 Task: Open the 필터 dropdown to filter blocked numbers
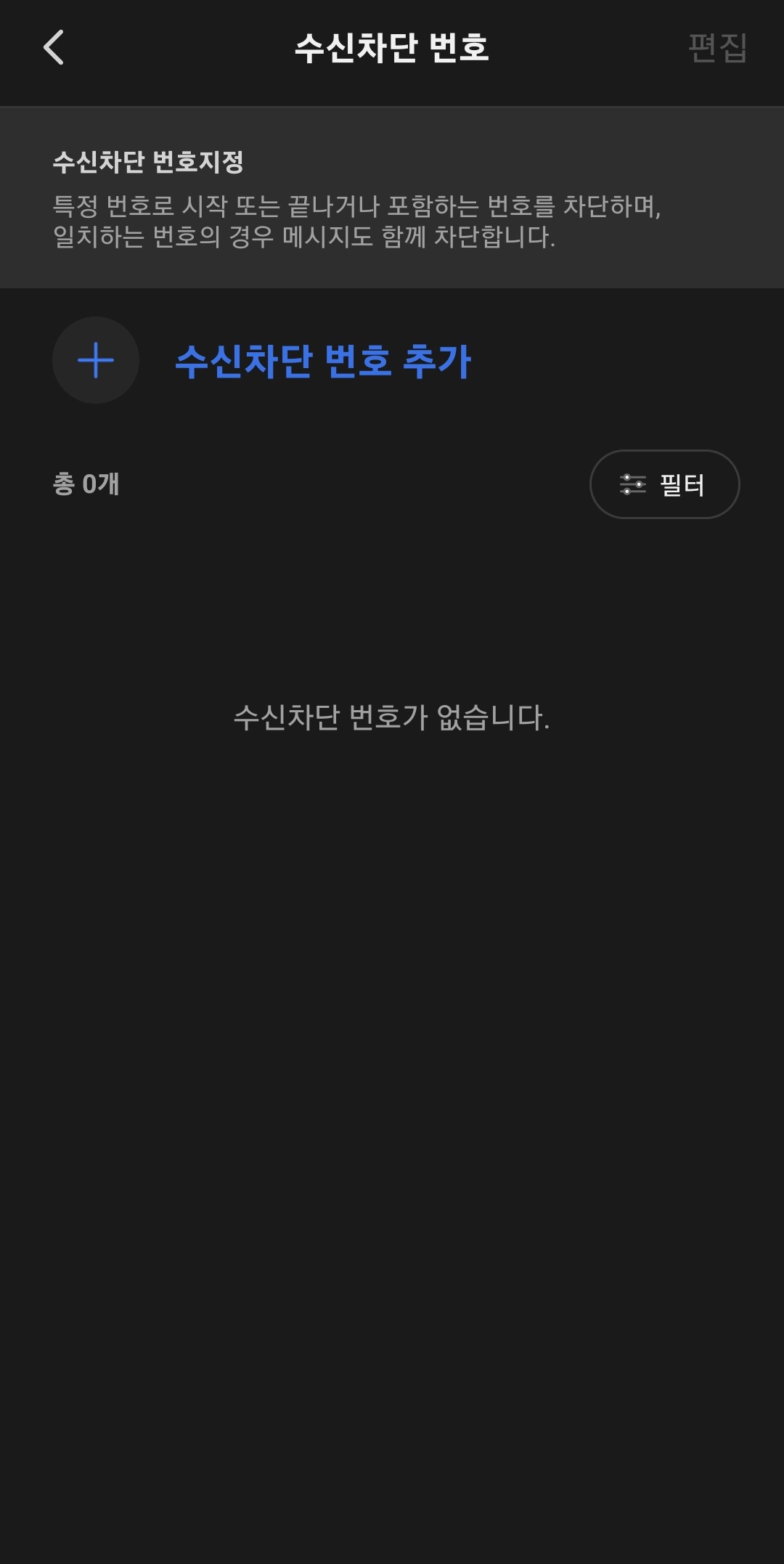(x=664, y=484)
